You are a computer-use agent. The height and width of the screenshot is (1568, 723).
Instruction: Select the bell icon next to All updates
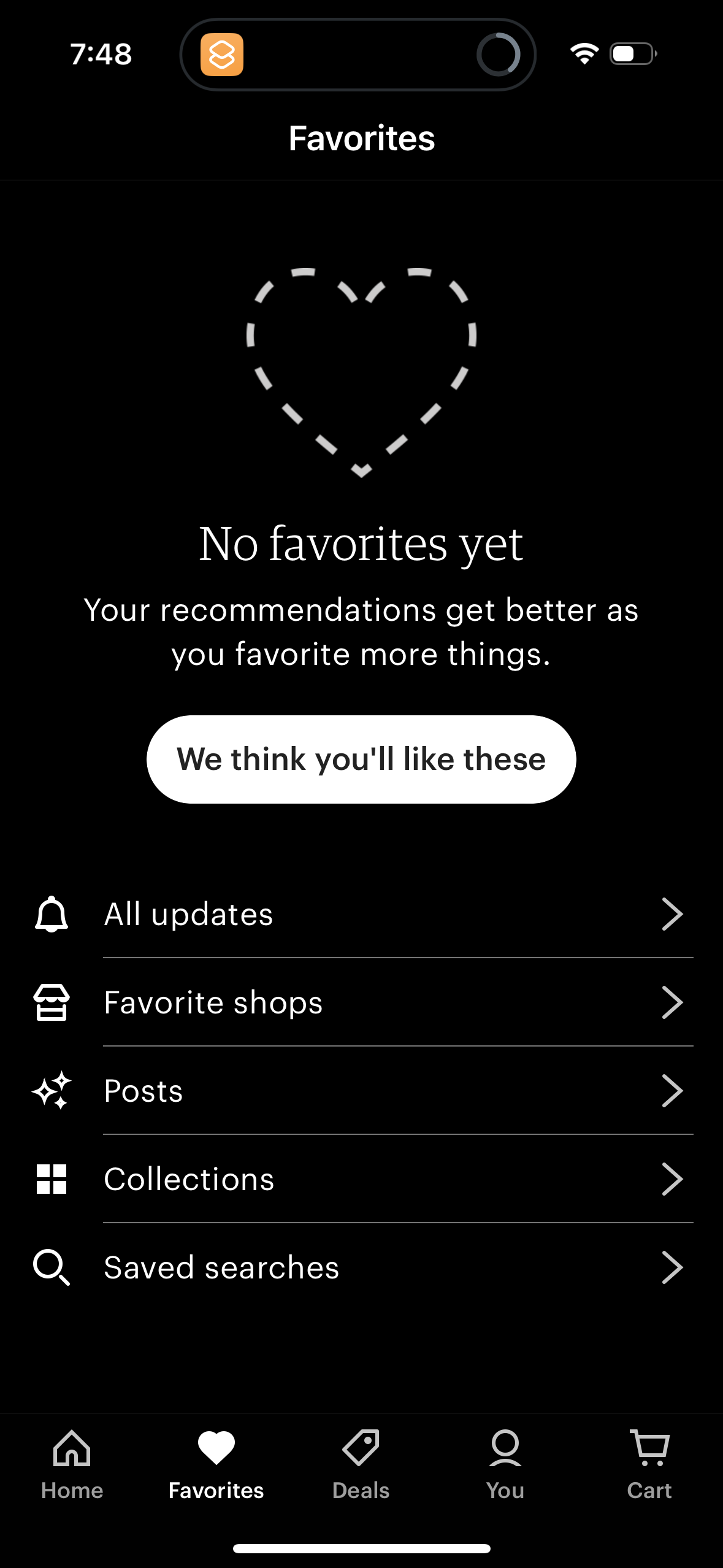point(51,913)
